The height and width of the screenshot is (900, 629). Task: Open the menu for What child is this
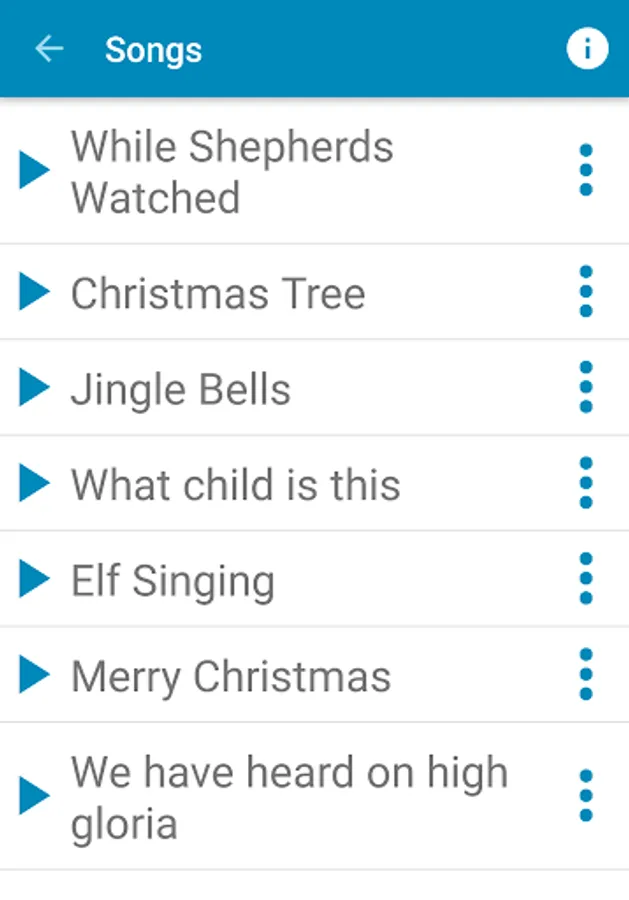click(x=586, y=484)
